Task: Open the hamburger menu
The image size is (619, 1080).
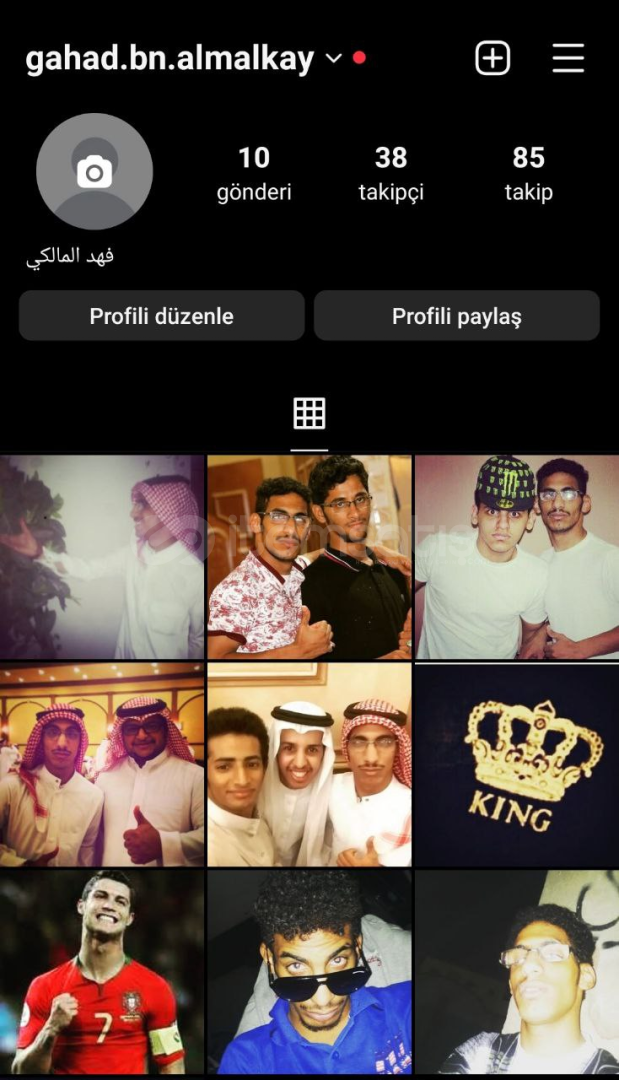Action: tap(568, 58)
